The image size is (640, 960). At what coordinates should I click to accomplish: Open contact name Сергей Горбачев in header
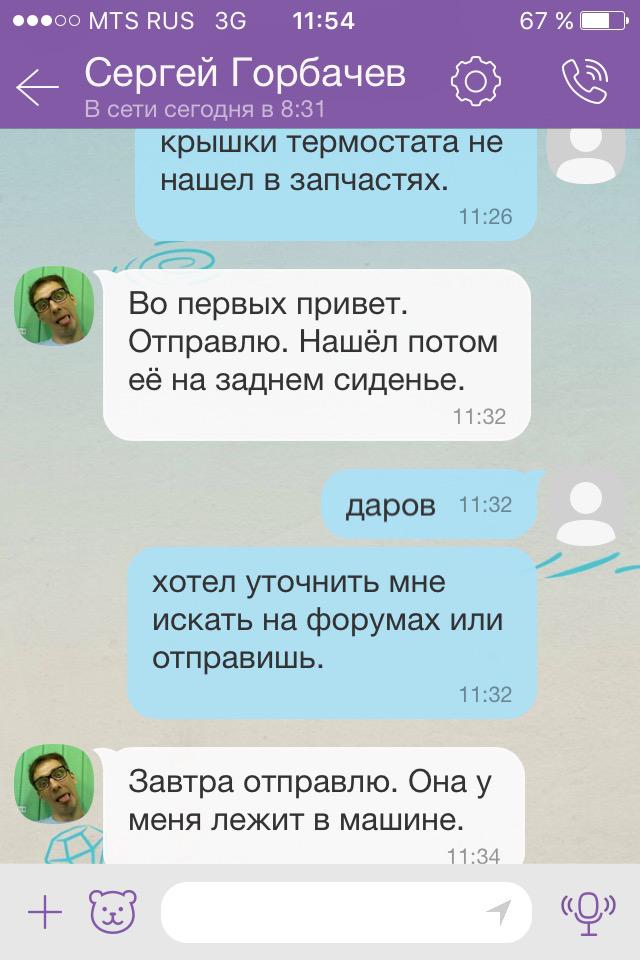click(245, 73)
